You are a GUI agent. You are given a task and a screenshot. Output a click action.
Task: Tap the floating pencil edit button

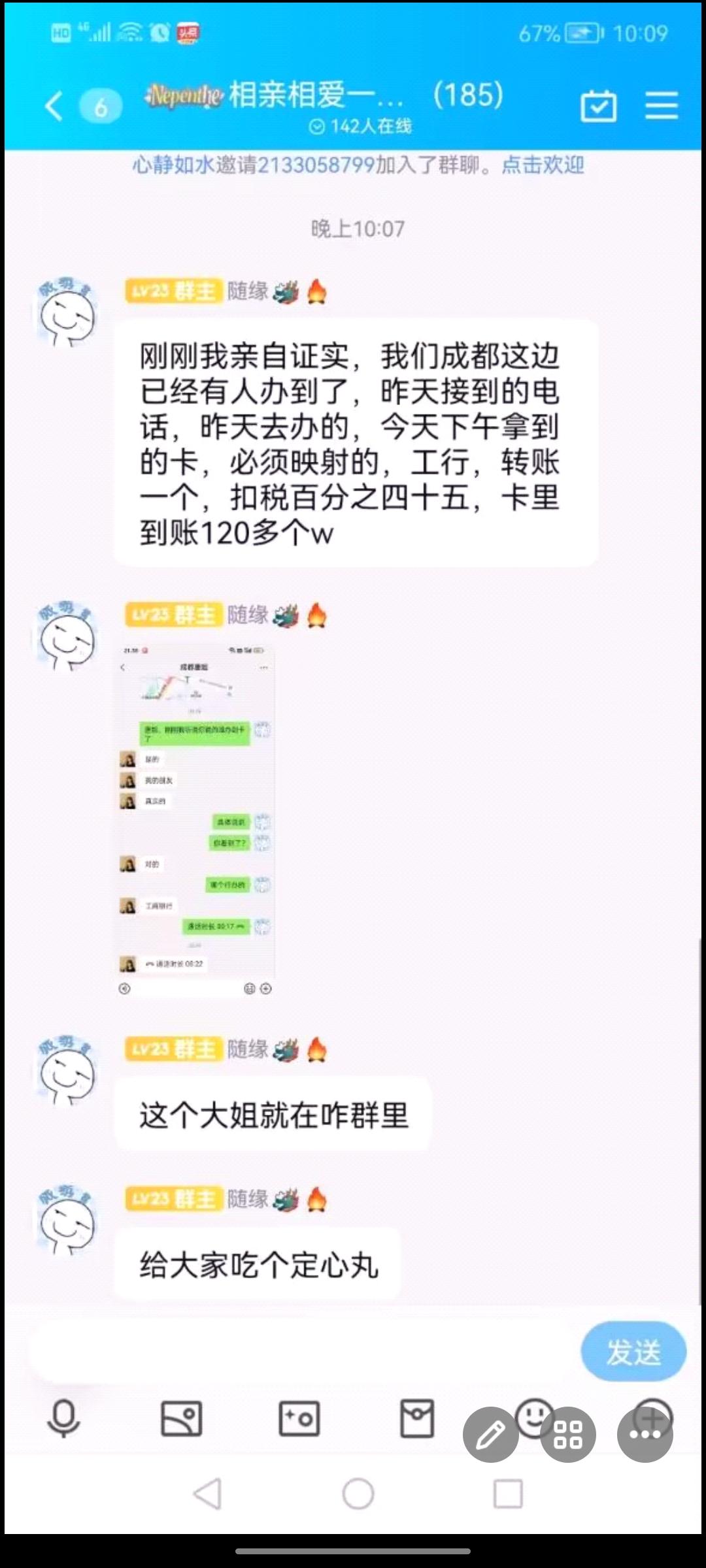tap(490, 1435)
